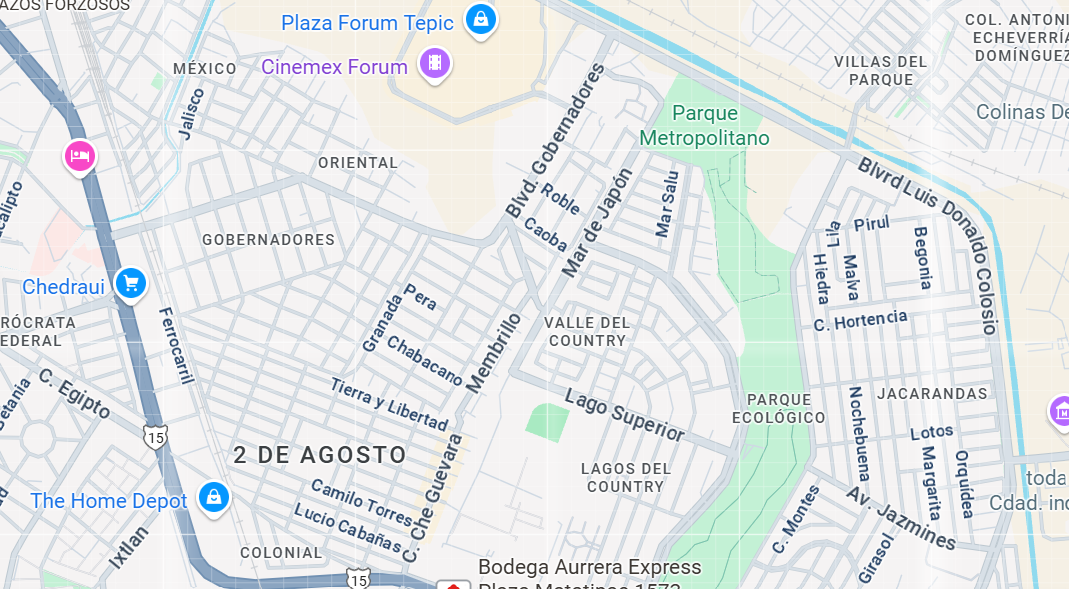Open Bodega Aurrera Express place marker
The height and width of the screenshot is (589, 1069).
point(453,585)
